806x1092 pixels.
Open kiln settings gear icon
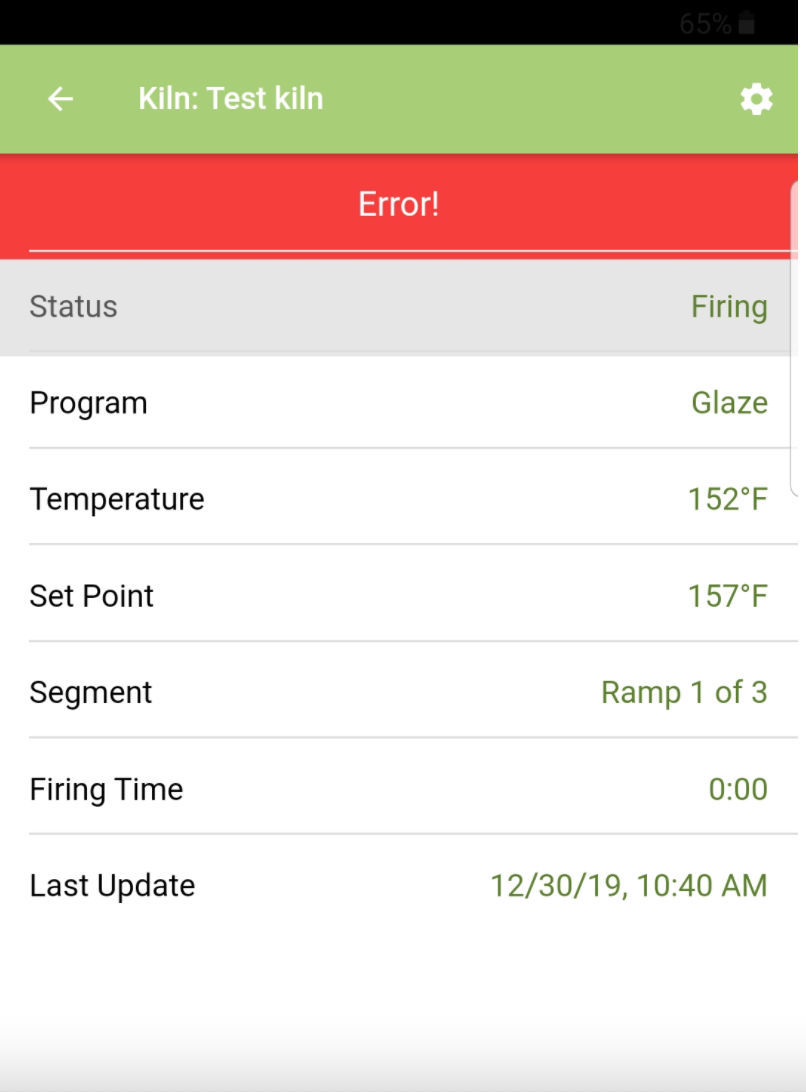coord(756,99)
